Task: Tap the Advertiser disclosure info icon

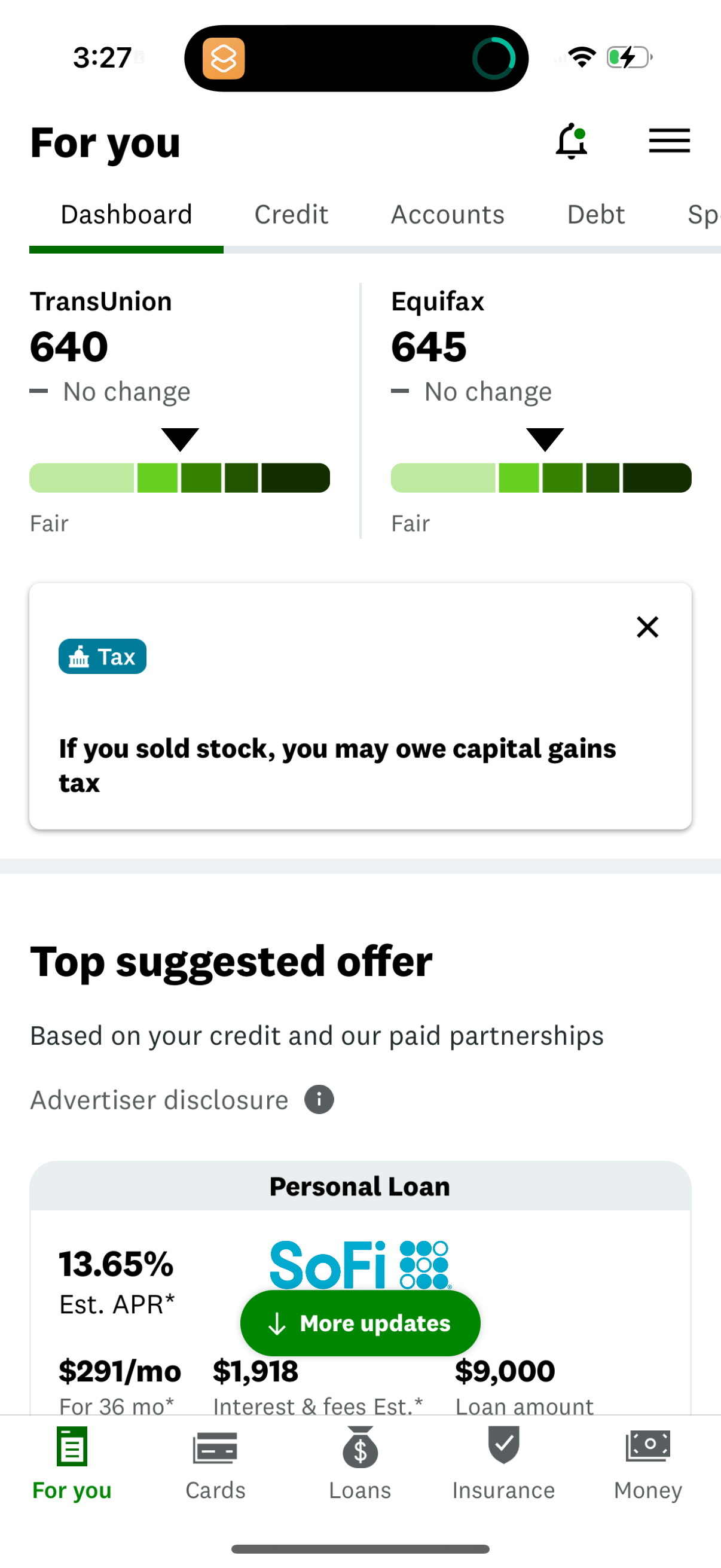Action: click(318, 1099)
